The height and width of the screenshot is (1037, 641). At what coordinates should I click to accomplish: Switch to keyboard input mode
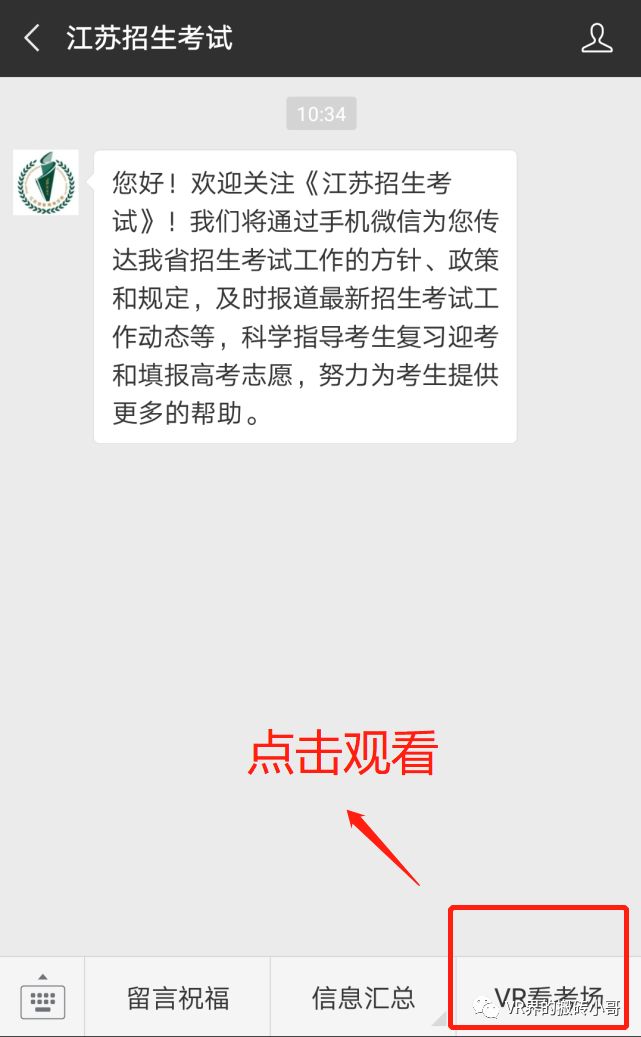pyautogui.click(x=43, y=997)
